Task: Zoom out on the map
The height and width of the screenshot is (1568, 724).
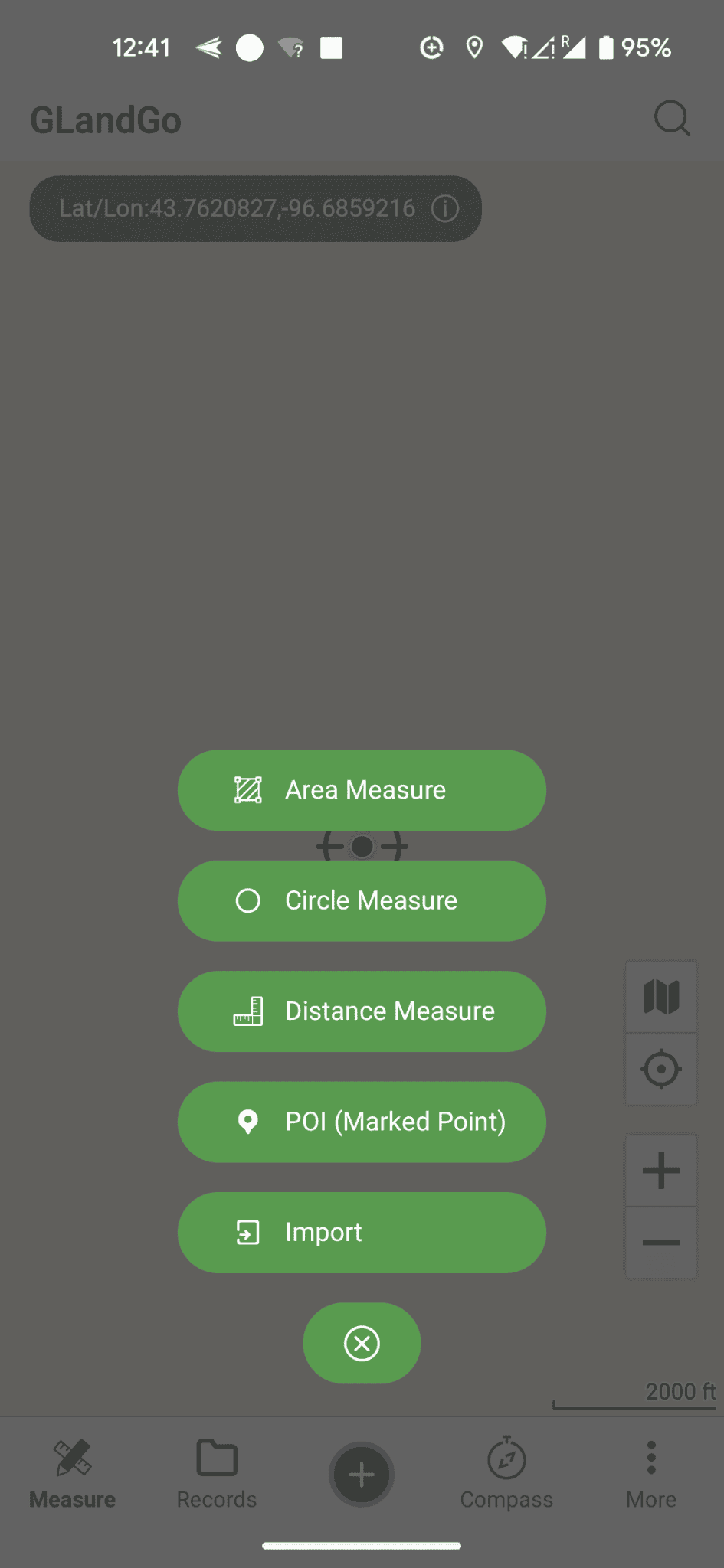Action: tap(660, 1242)
